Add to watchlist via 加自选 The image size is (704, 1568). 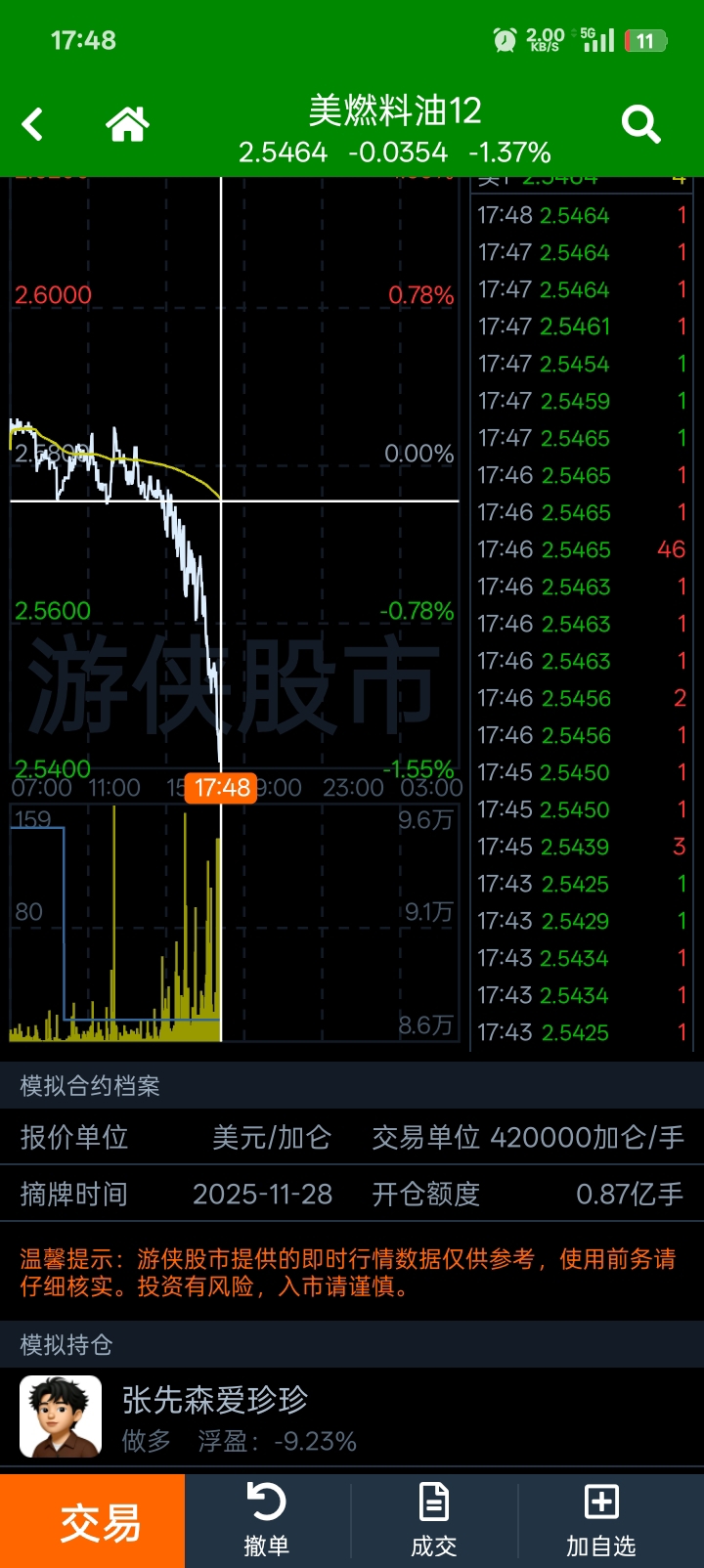point(601,1521)
